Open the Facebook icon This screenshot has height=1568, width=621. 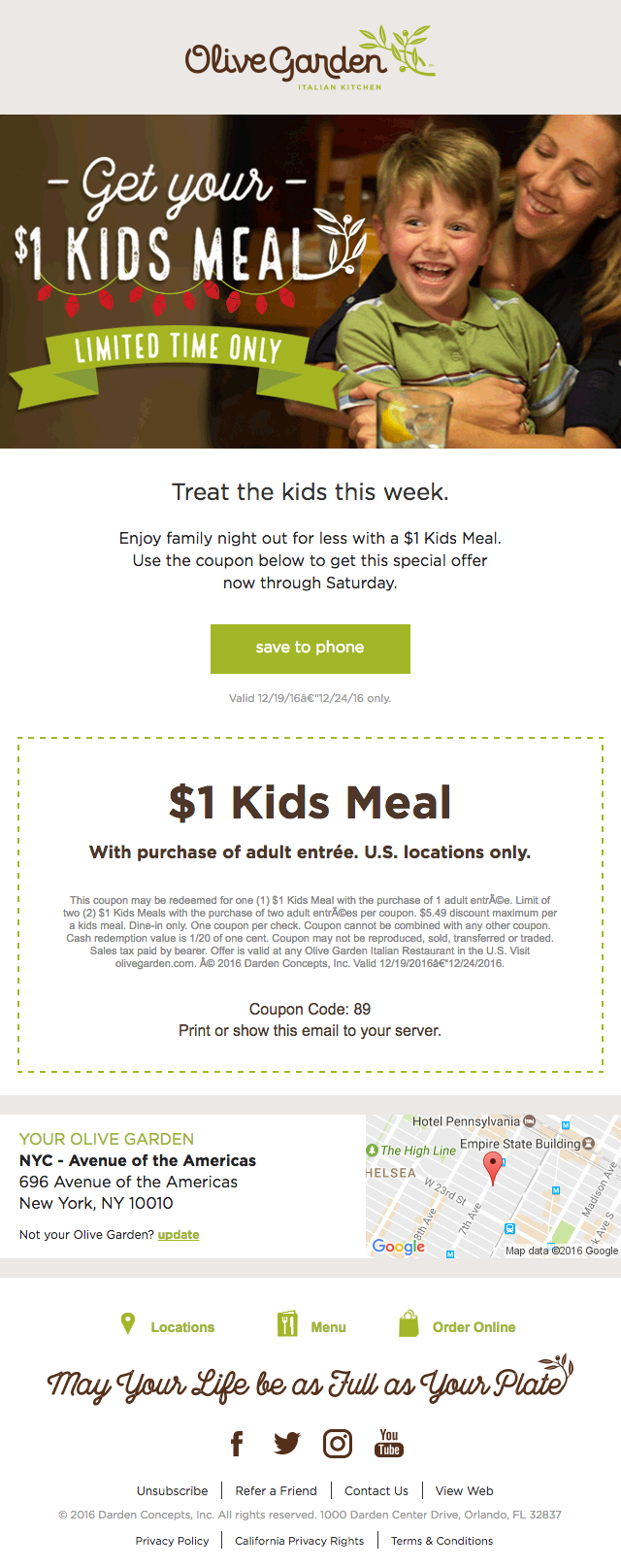coord(237,1444)
